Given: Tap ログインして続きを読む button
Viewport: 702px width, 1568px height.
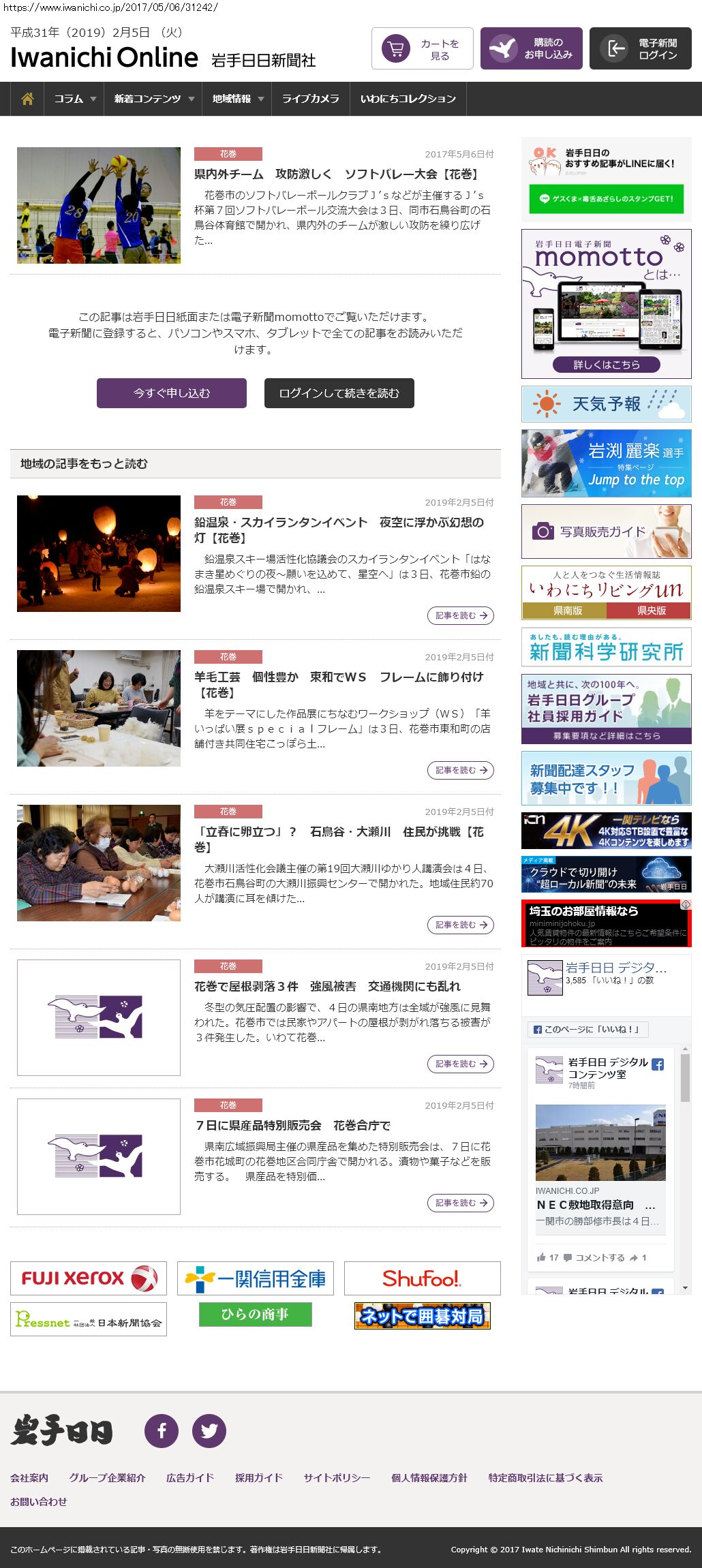Looking at the screenshot, I should coord(339,393).
